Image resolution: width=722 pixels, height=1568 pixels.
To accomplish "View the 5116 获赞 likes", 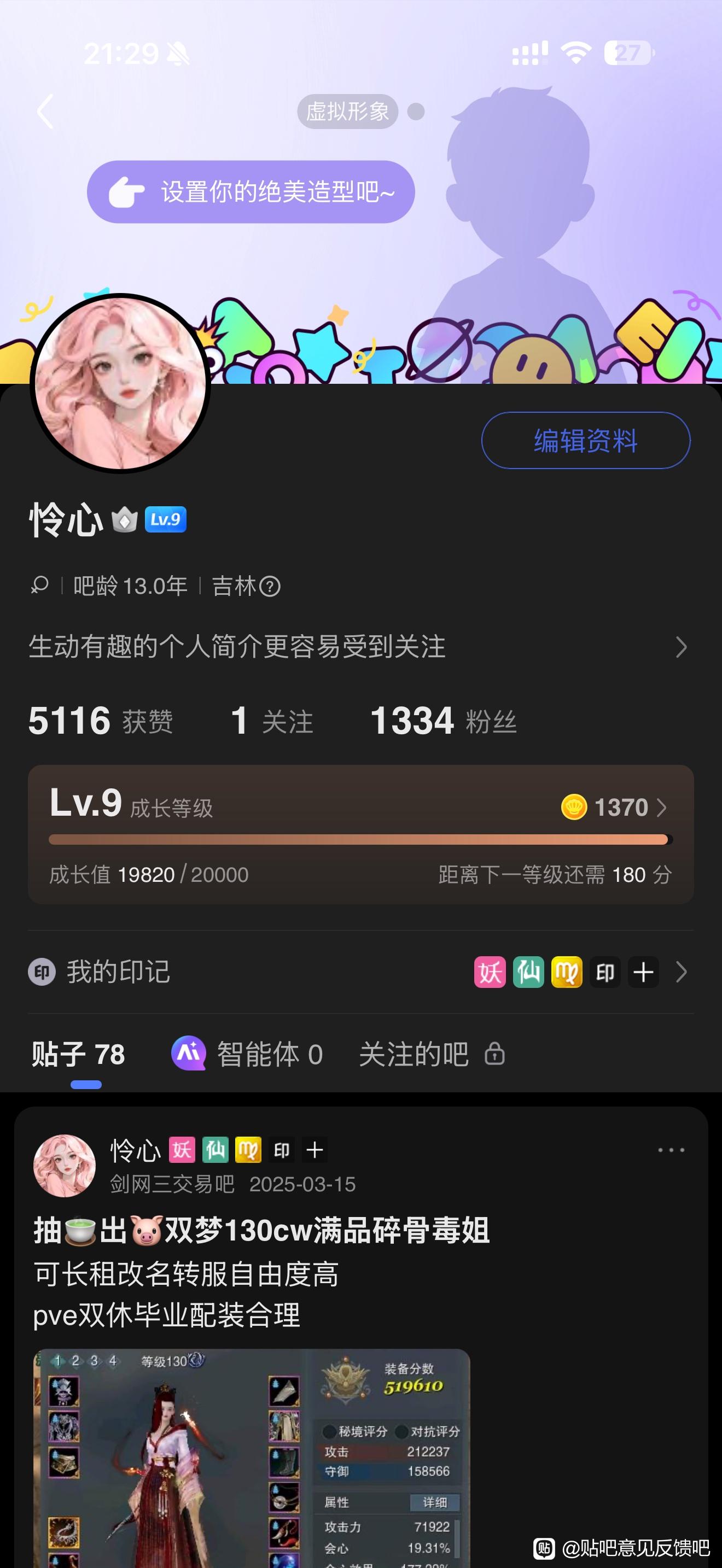I will 101,721.
